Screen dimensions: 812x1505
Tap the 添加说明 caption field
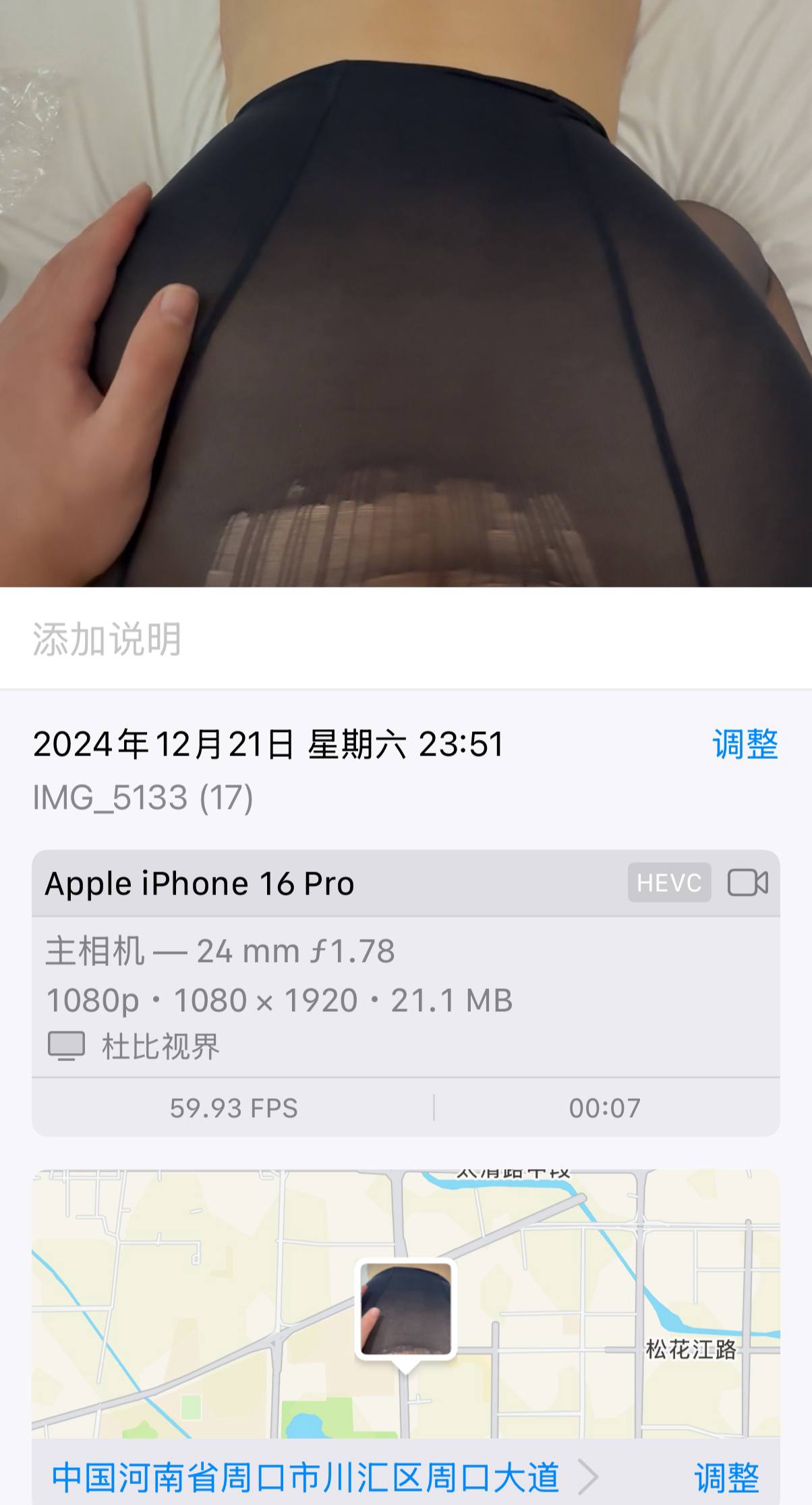point(406,639)
